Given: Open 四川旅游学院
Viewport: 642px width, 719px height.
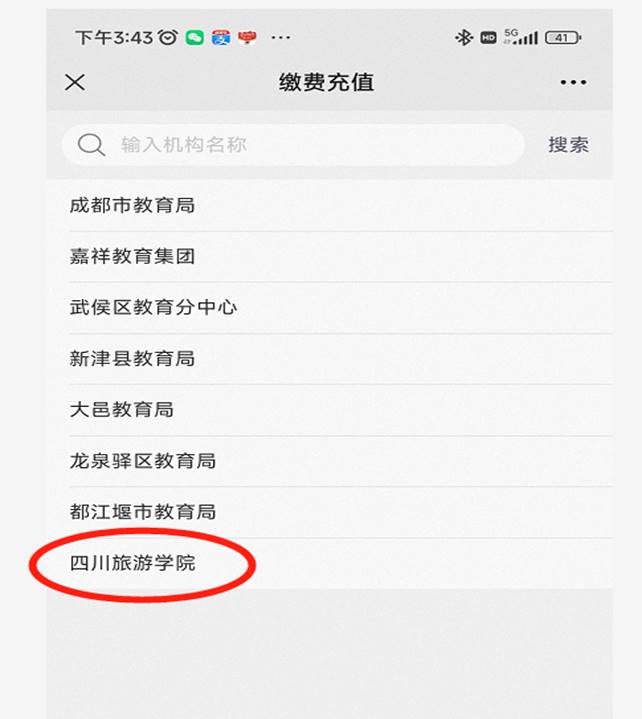Looking at the screenshot, I should tap(133, 563).
